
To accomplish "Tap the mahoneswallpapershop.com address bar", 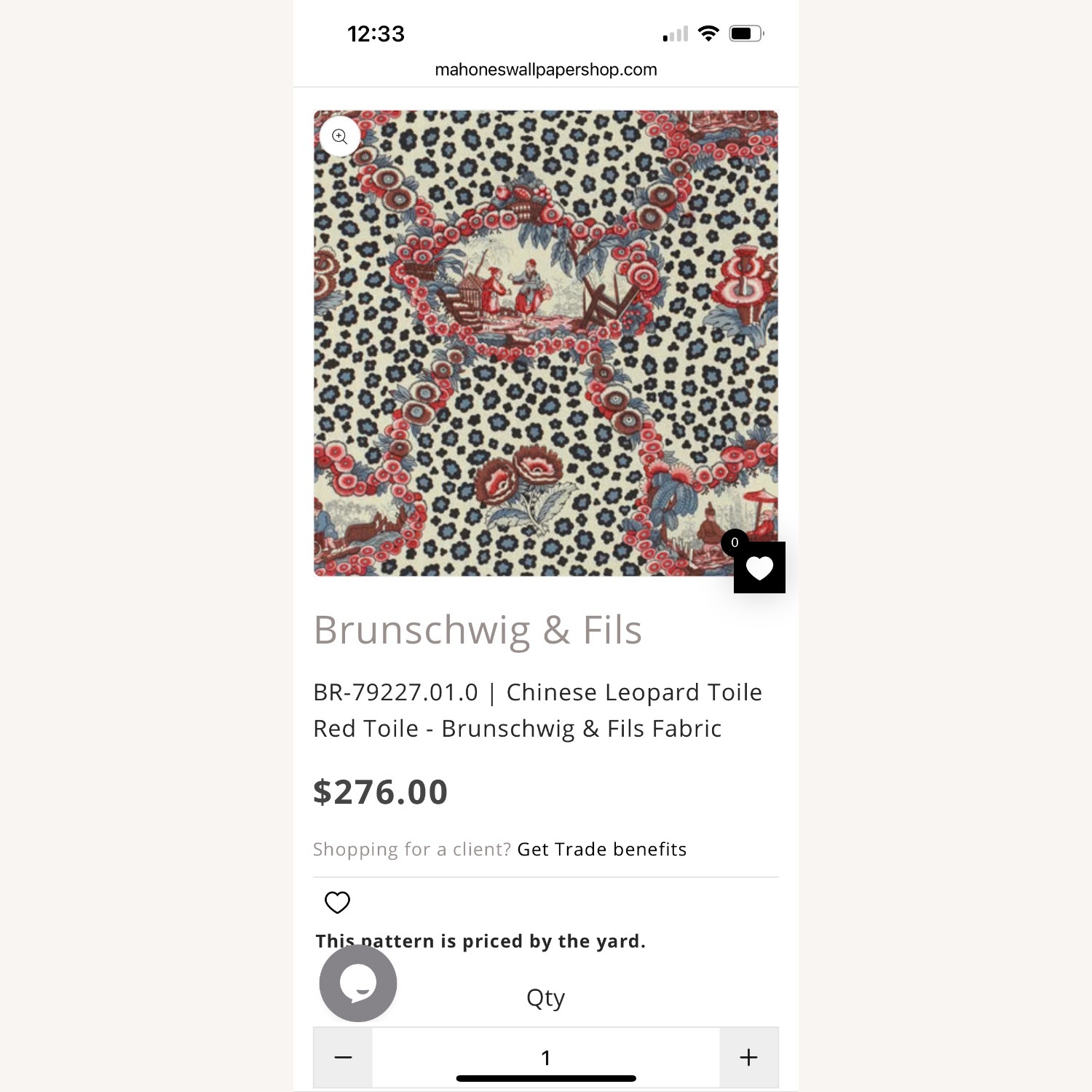I will coord(545,70).
